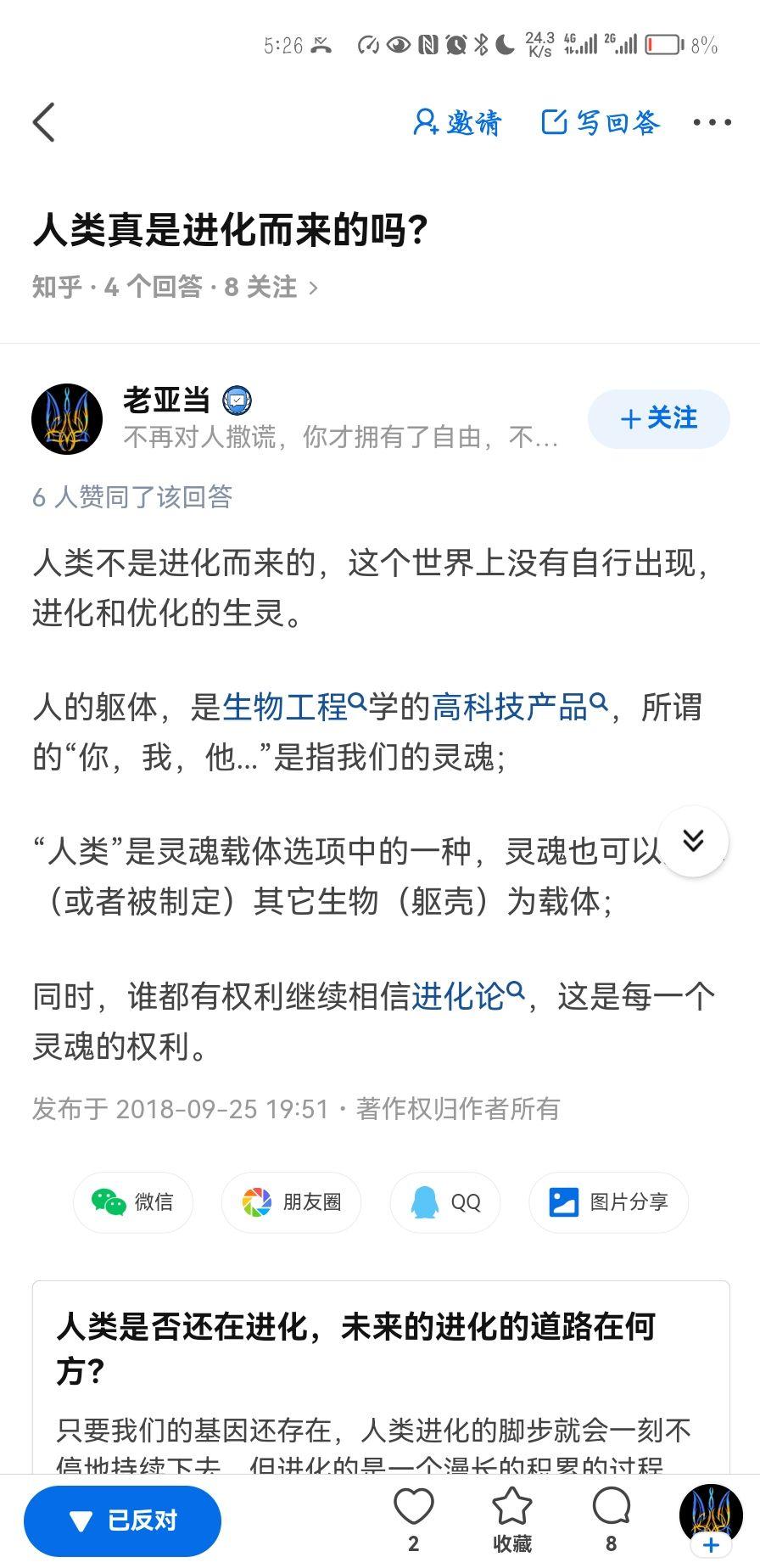This screenshot has height=1568, width=760.
Task: Open the three-dot overflow menu
Action: [712, 122]
